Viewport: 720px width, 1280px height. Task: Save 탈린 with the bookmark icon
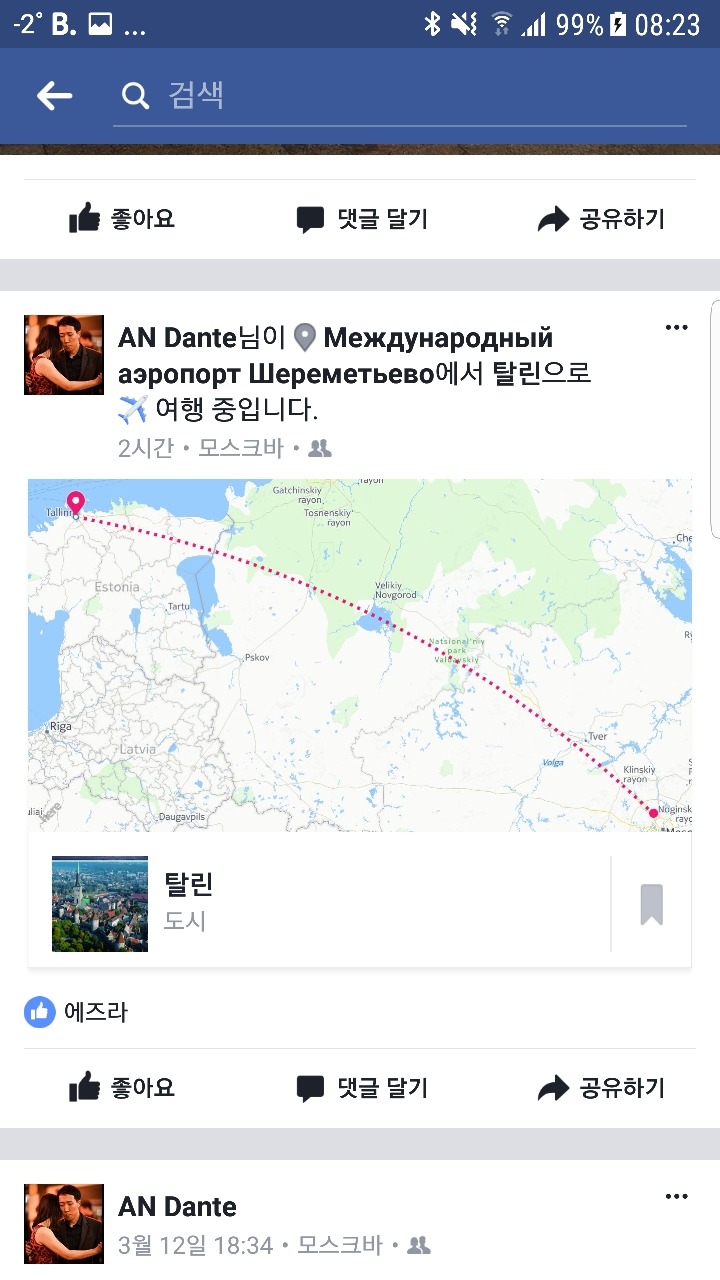tap(652, 904)
